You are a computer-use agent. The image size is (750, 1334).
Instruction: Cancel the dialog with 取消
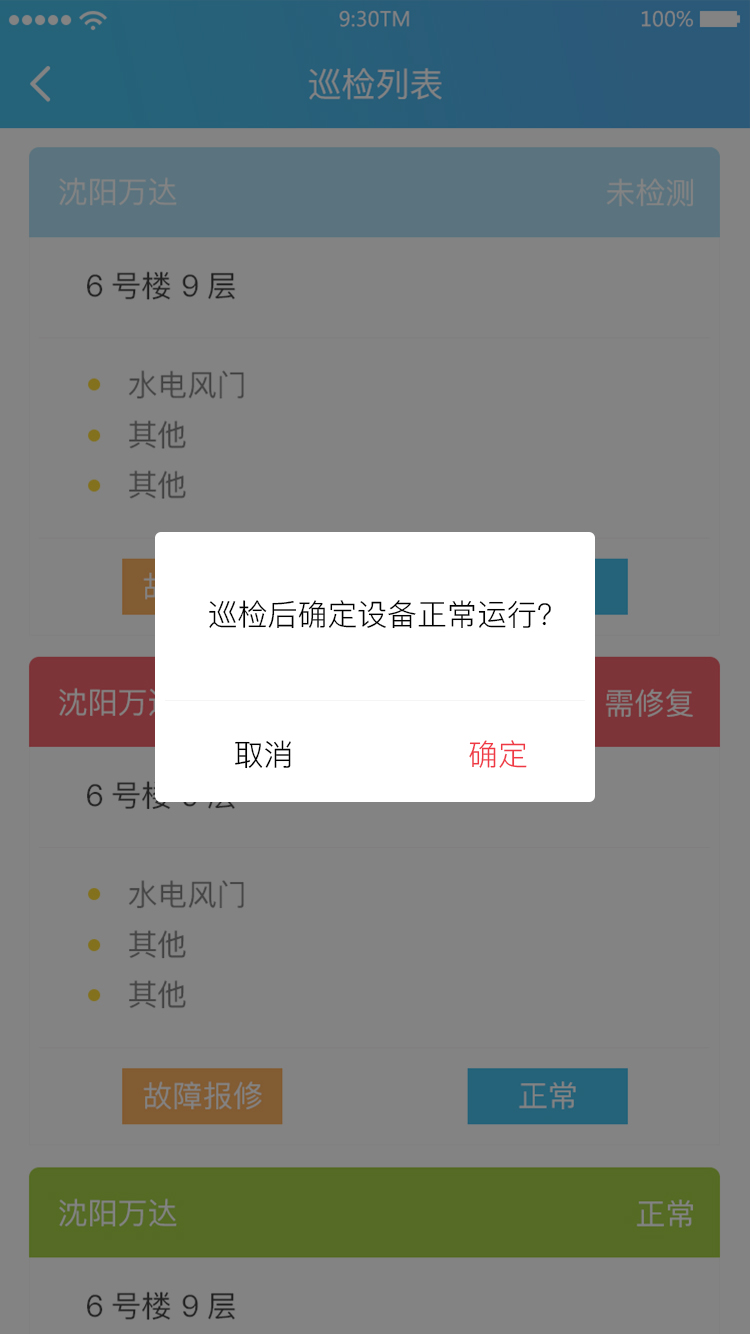click(x=263, y=754)
